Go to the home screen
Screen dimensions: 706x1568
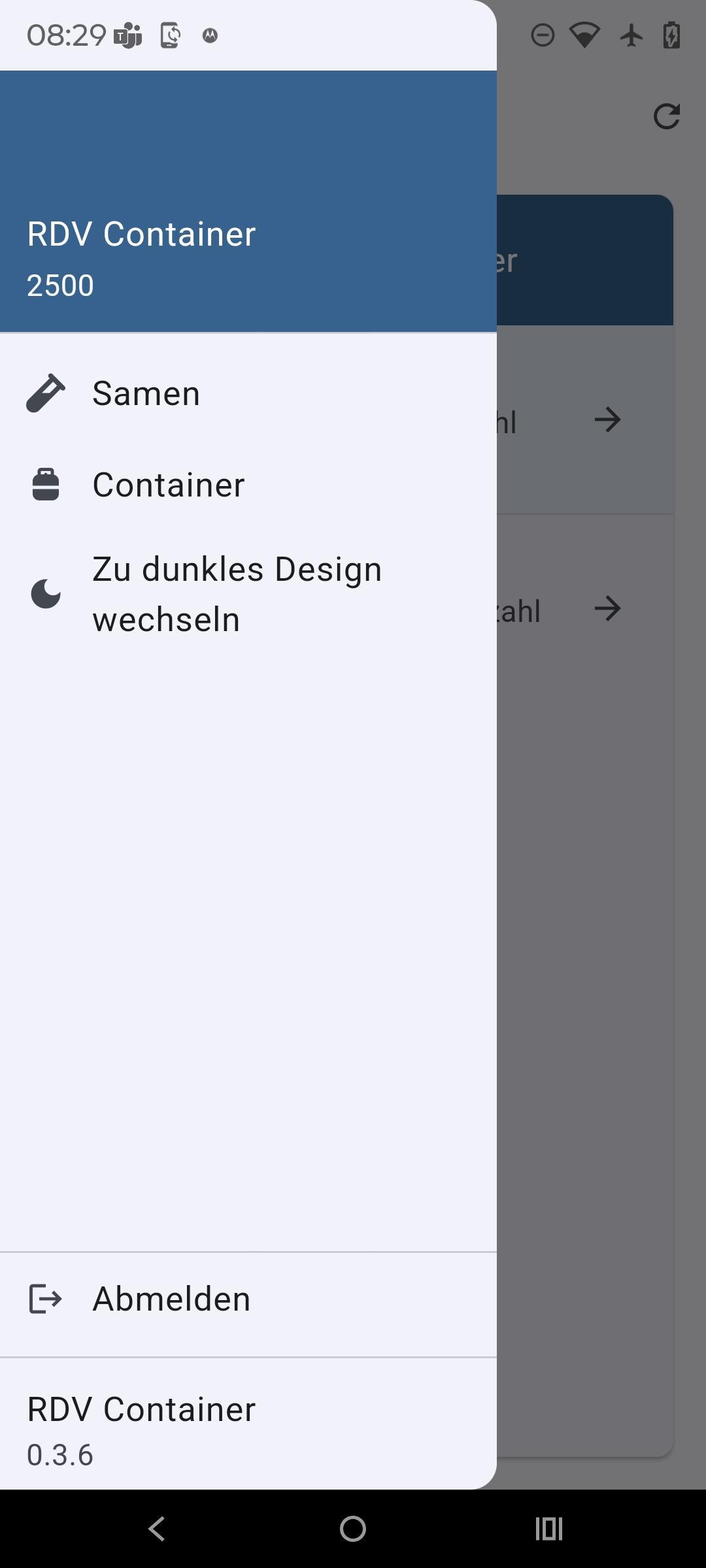pos(353,1529)
